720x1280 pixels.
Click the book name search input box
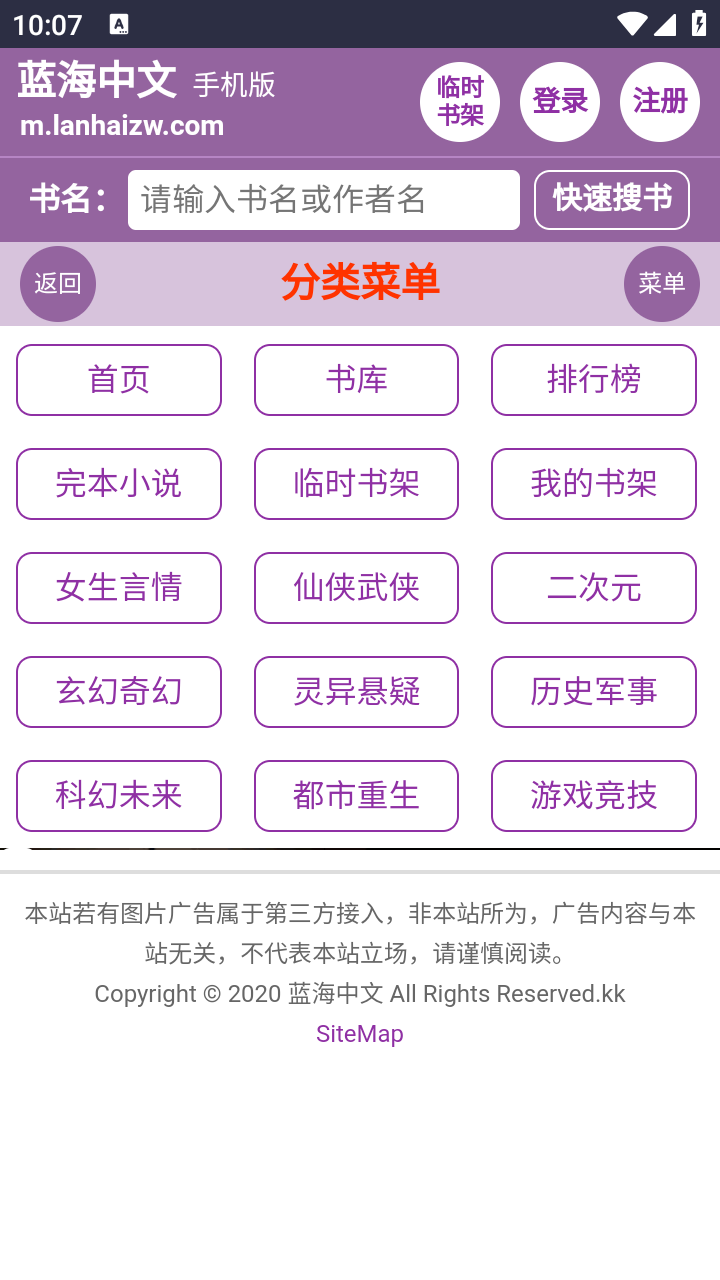tap(323, 200)
